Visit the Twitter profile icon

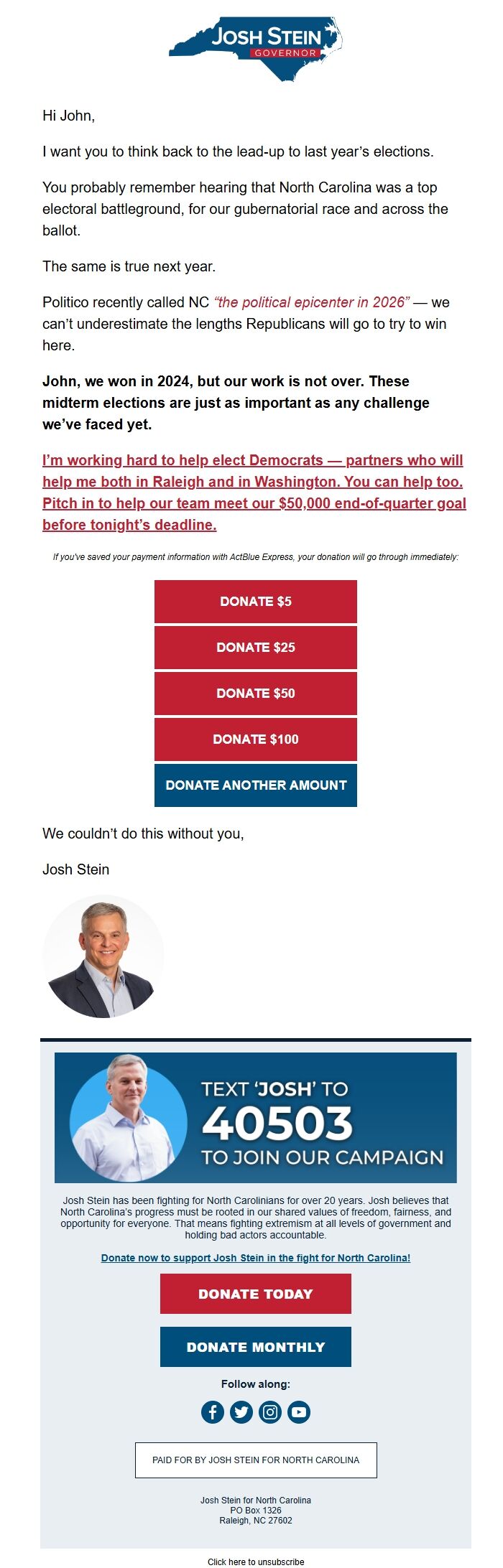tap(241, 1412)
